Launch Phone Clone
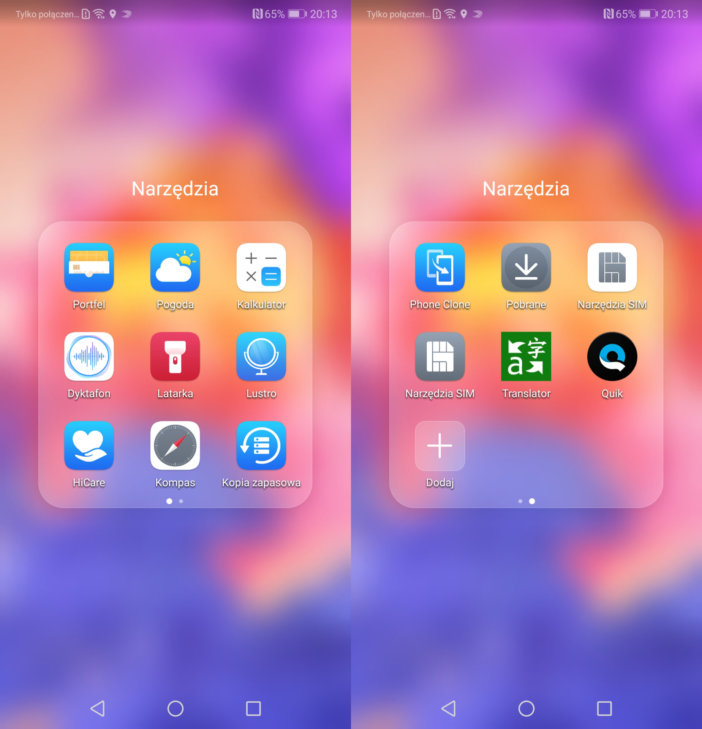Screen dimensions: 702x729 coord(440,267)
